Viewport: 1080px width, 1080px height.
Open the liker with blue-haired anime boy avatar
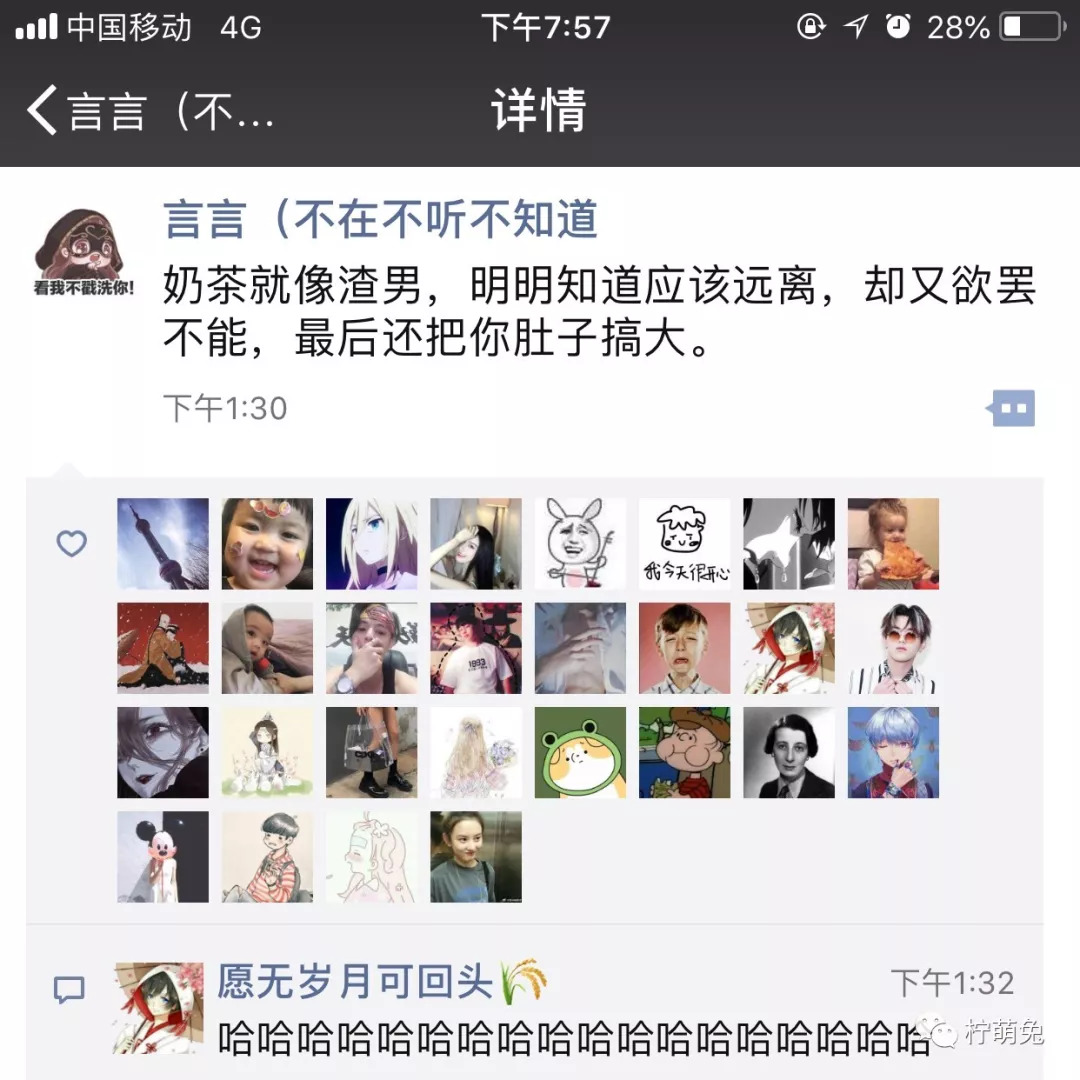coord(893,752)
